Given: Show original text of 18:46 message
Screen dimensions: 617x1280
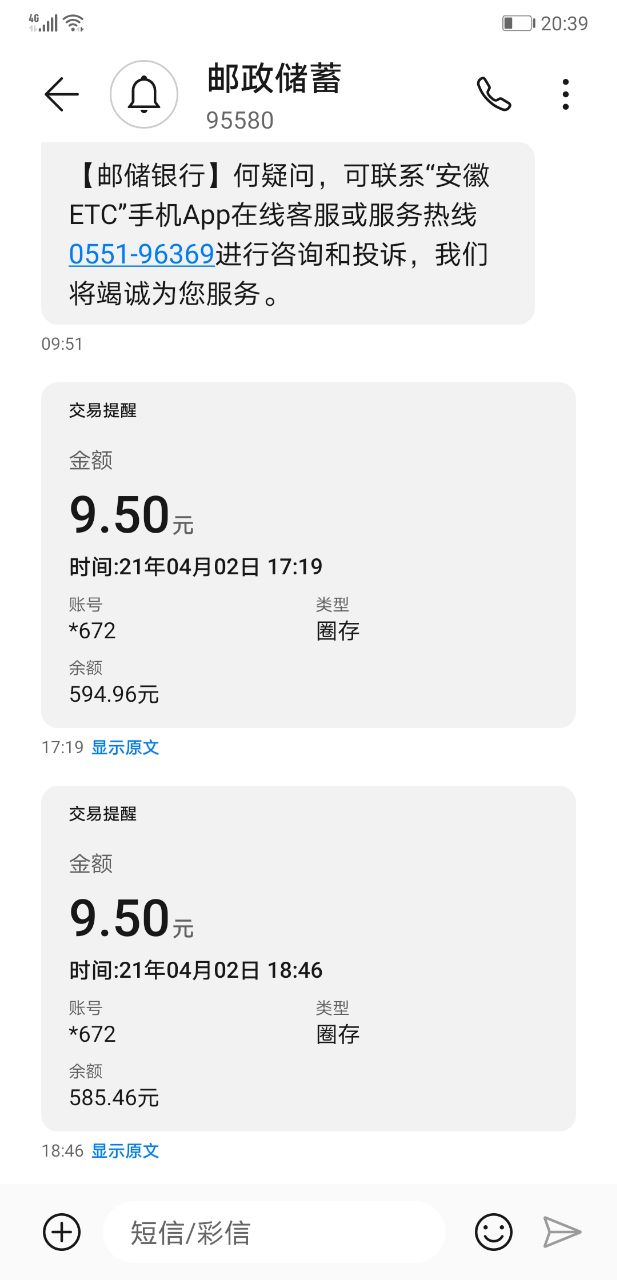Looking at the screenshot, I should pyautogui.click(x=125, y=1151).
